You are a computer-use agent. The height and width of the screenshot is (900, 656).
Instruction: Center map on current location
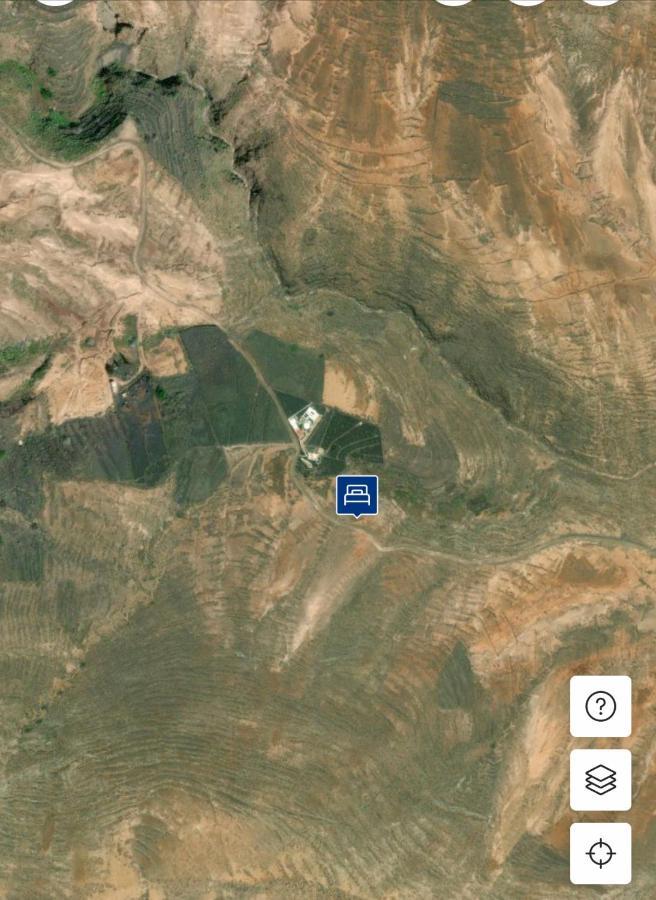600,853
